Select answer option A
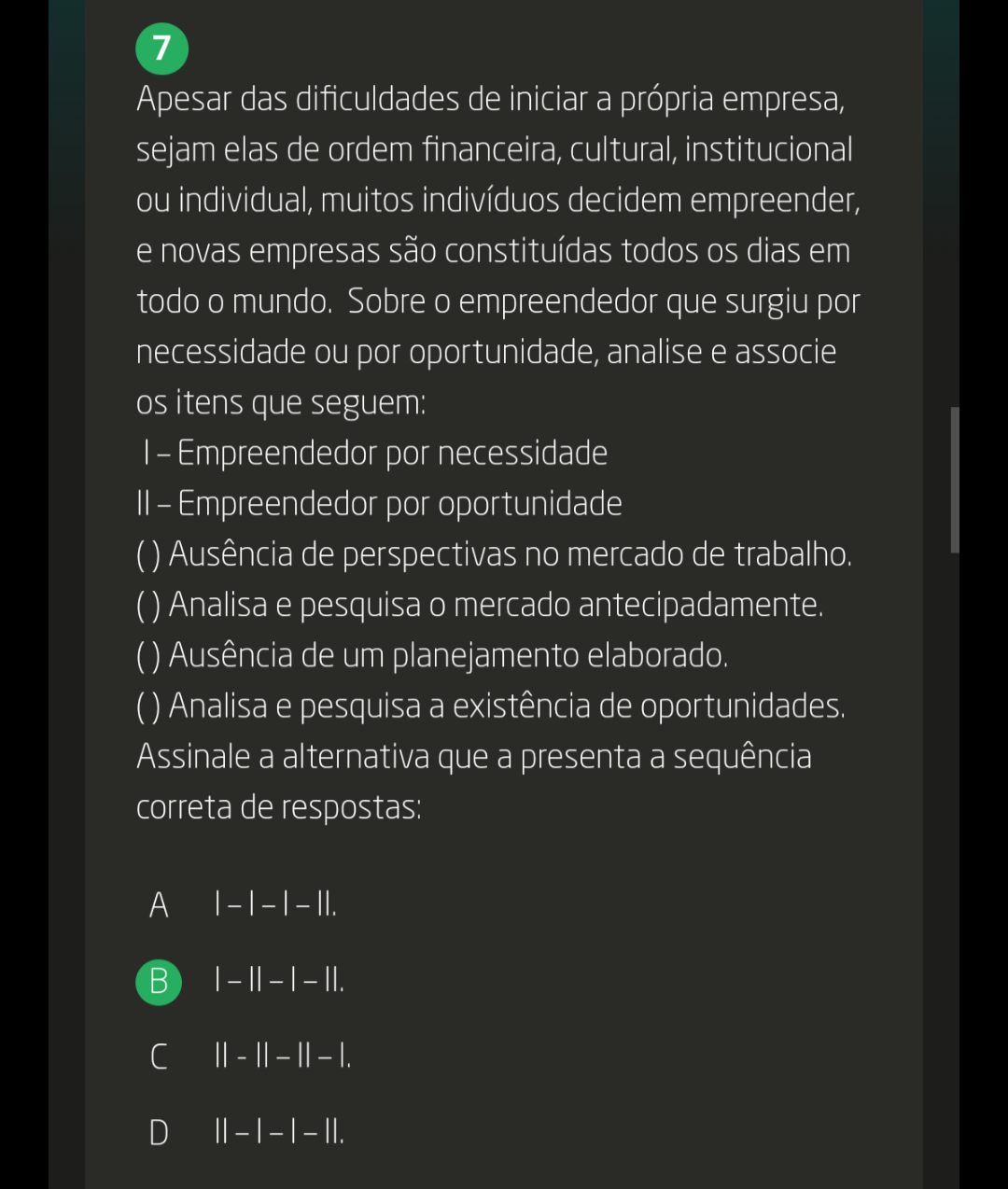Image resolution: width=1008 pixels, height=1189 pixels. point(159,904)
